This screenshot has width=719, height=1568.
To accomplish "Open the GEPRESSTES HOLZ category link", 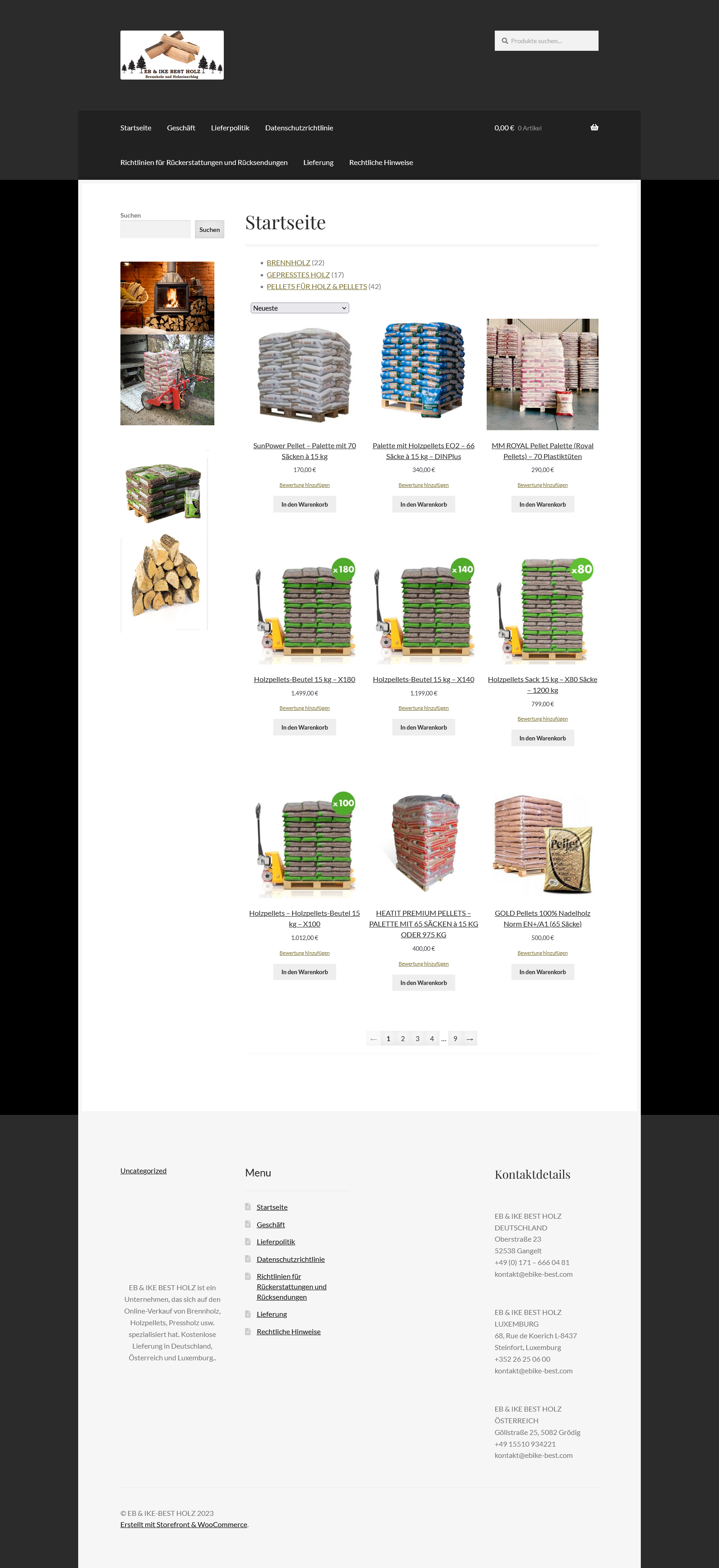I will (x=298, y=275).
